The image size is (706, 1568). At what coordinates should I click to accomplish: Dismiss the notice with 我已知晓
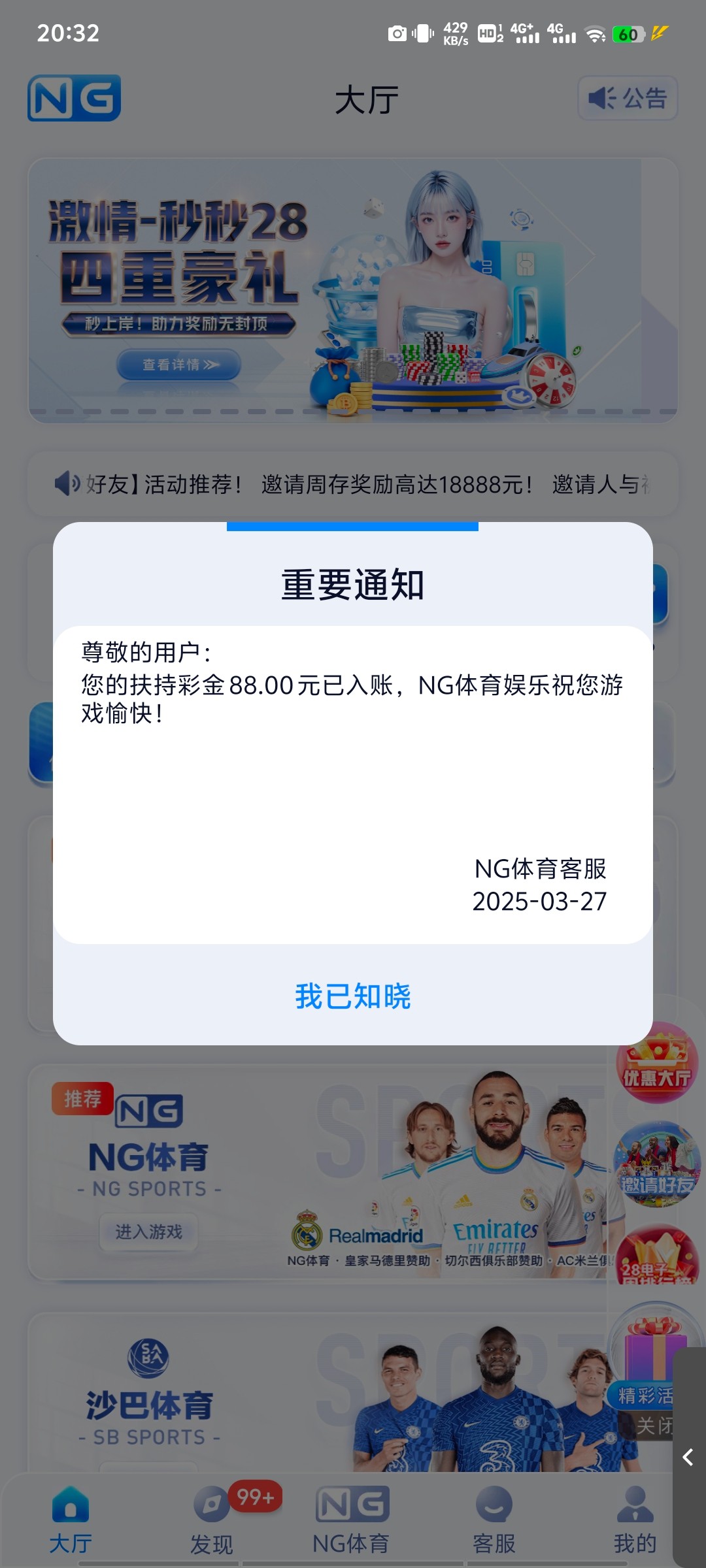[x=352, y=996]
